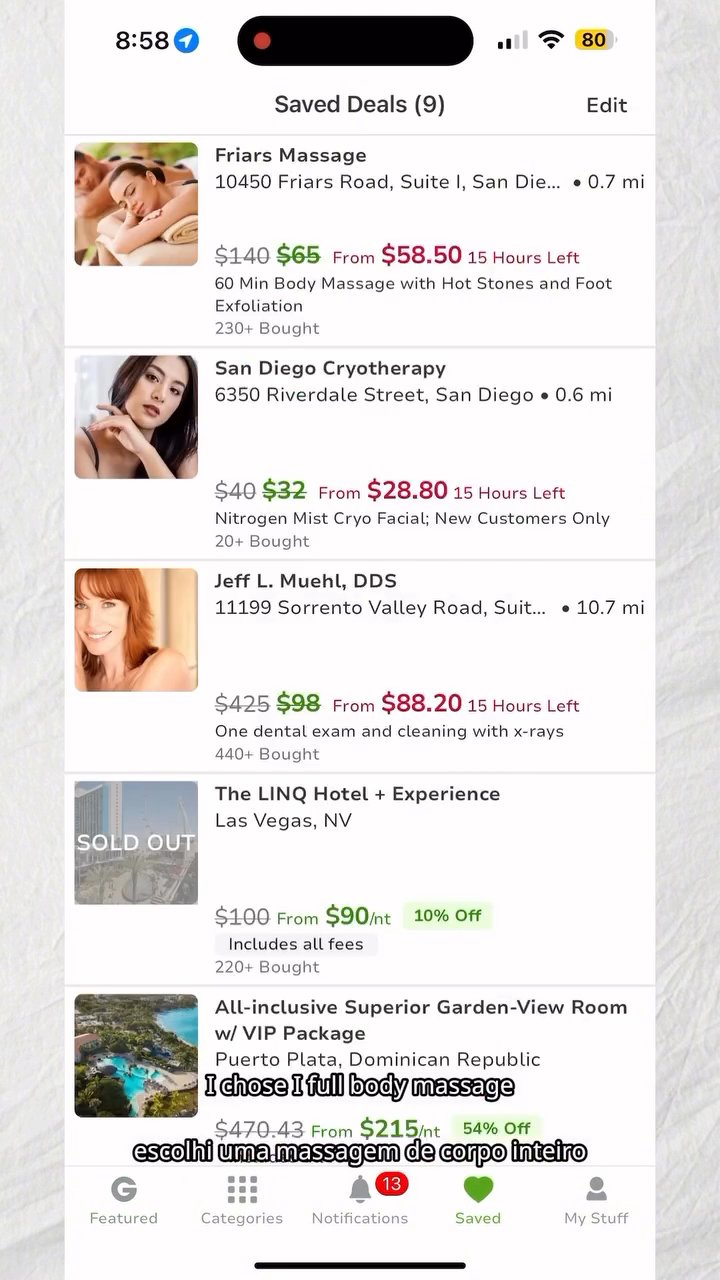Open the Notifications tab
720x1280 pixels.
(x=360, y=1201)
